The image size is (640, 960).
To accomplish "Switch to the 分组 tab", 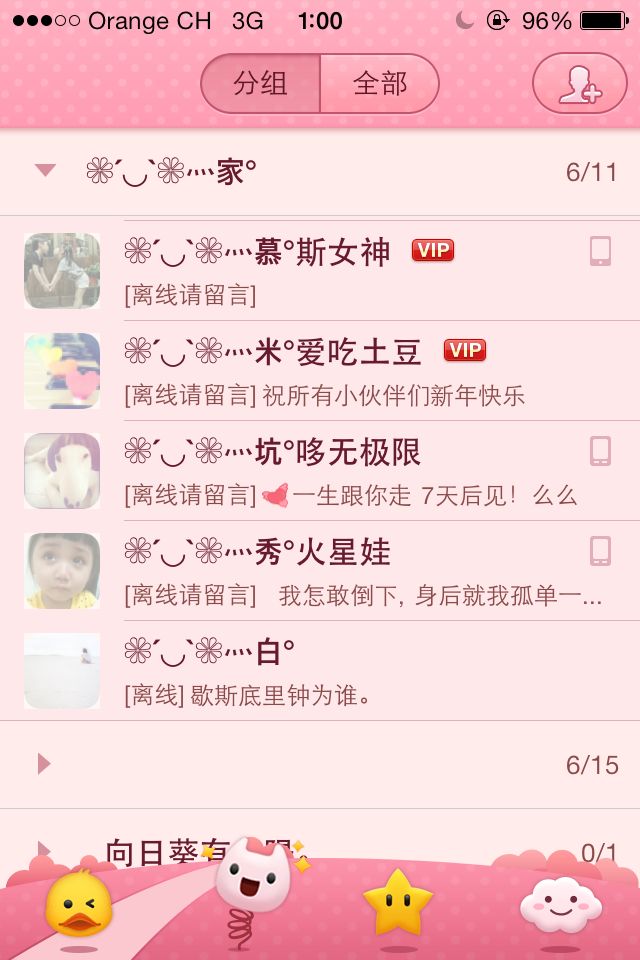I will (261, 84).
